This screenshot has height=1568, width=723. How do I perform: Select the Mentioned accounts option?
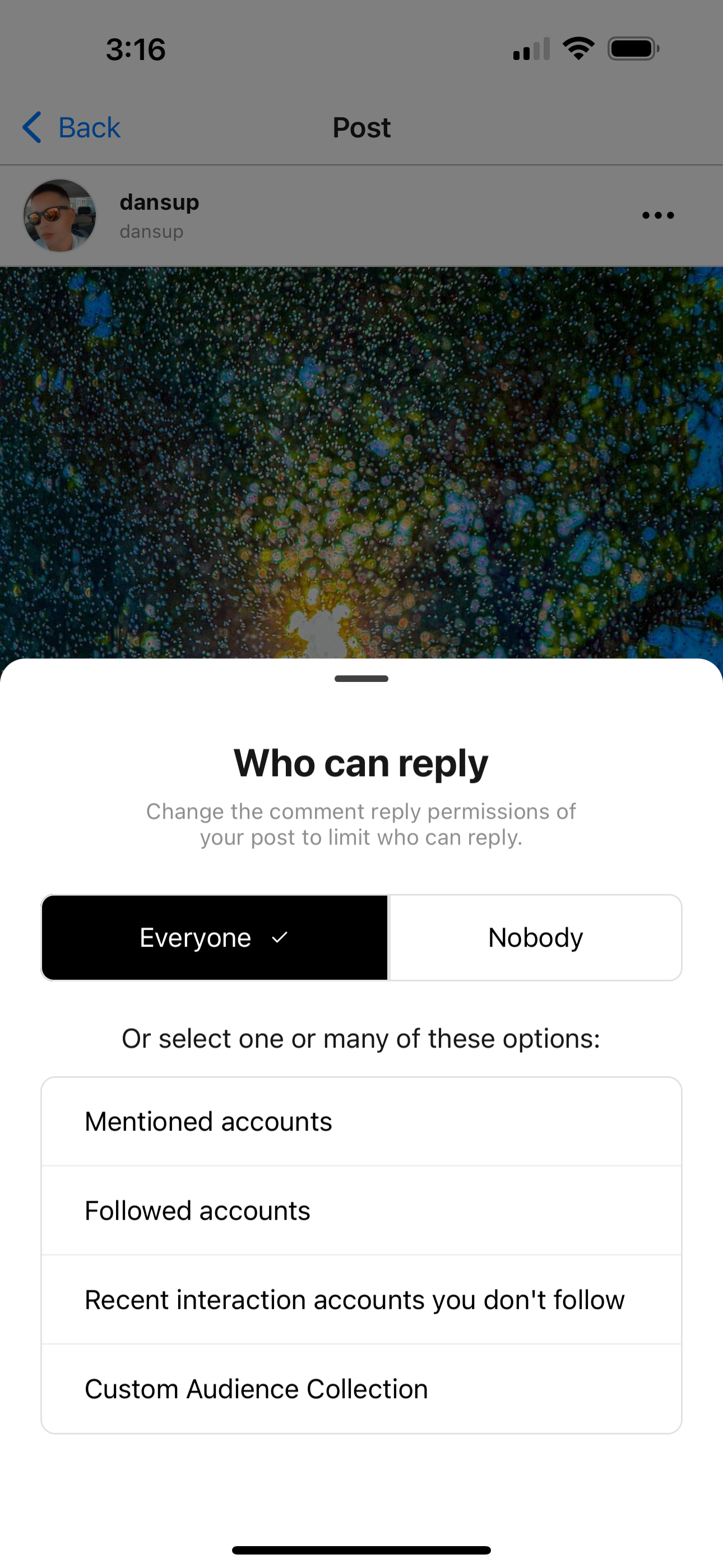361,1121
